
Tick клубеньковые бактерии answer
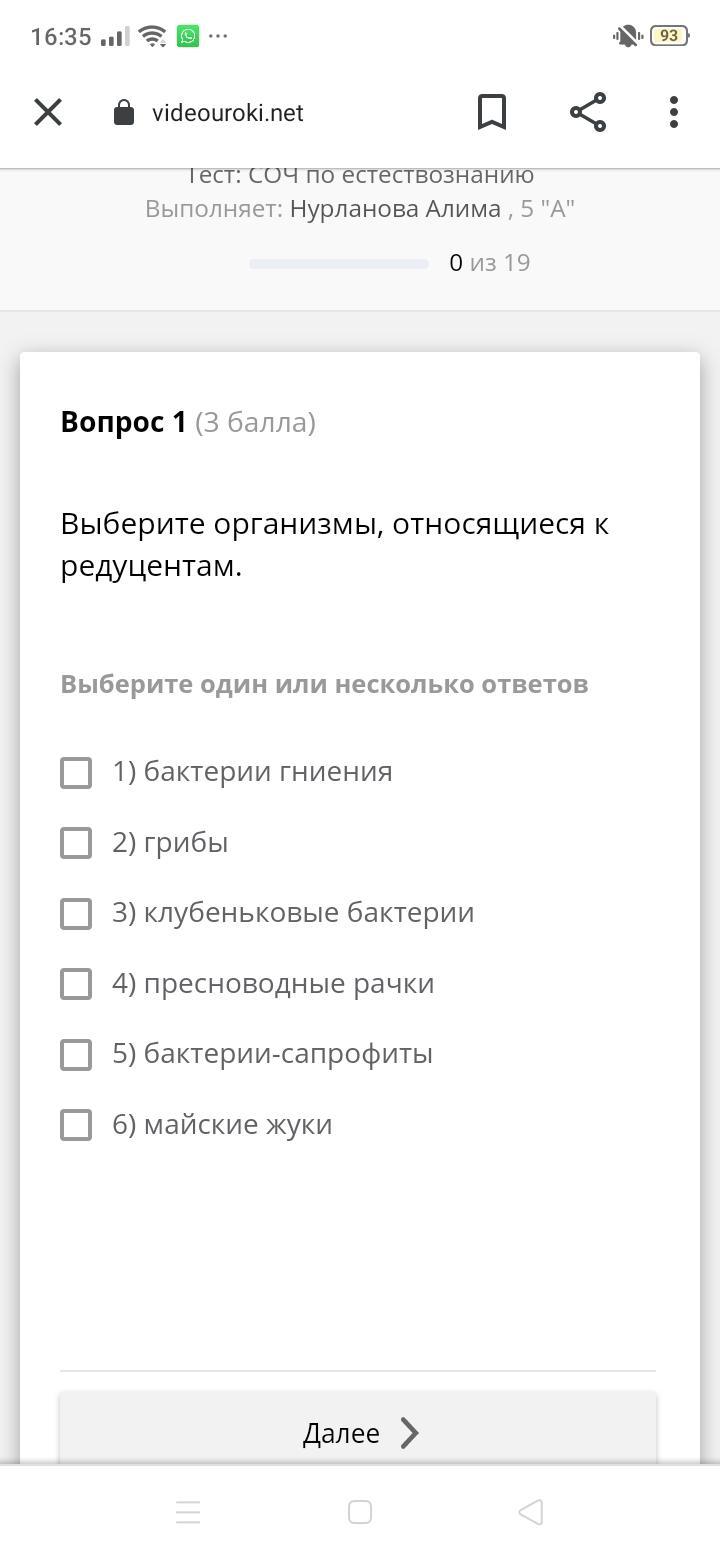coord(76,913)
